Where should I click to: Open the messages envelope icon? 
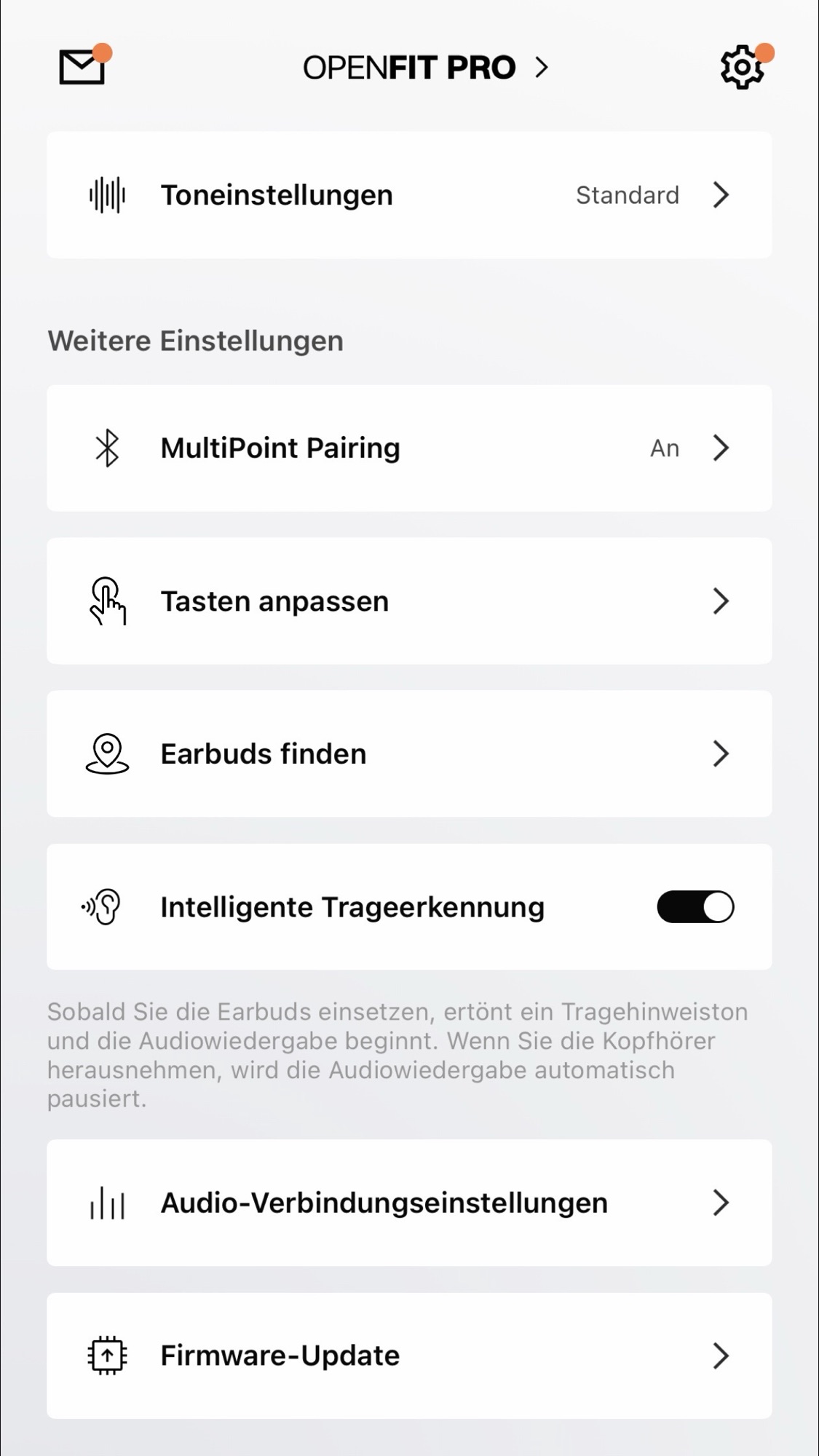coord(82,67)
